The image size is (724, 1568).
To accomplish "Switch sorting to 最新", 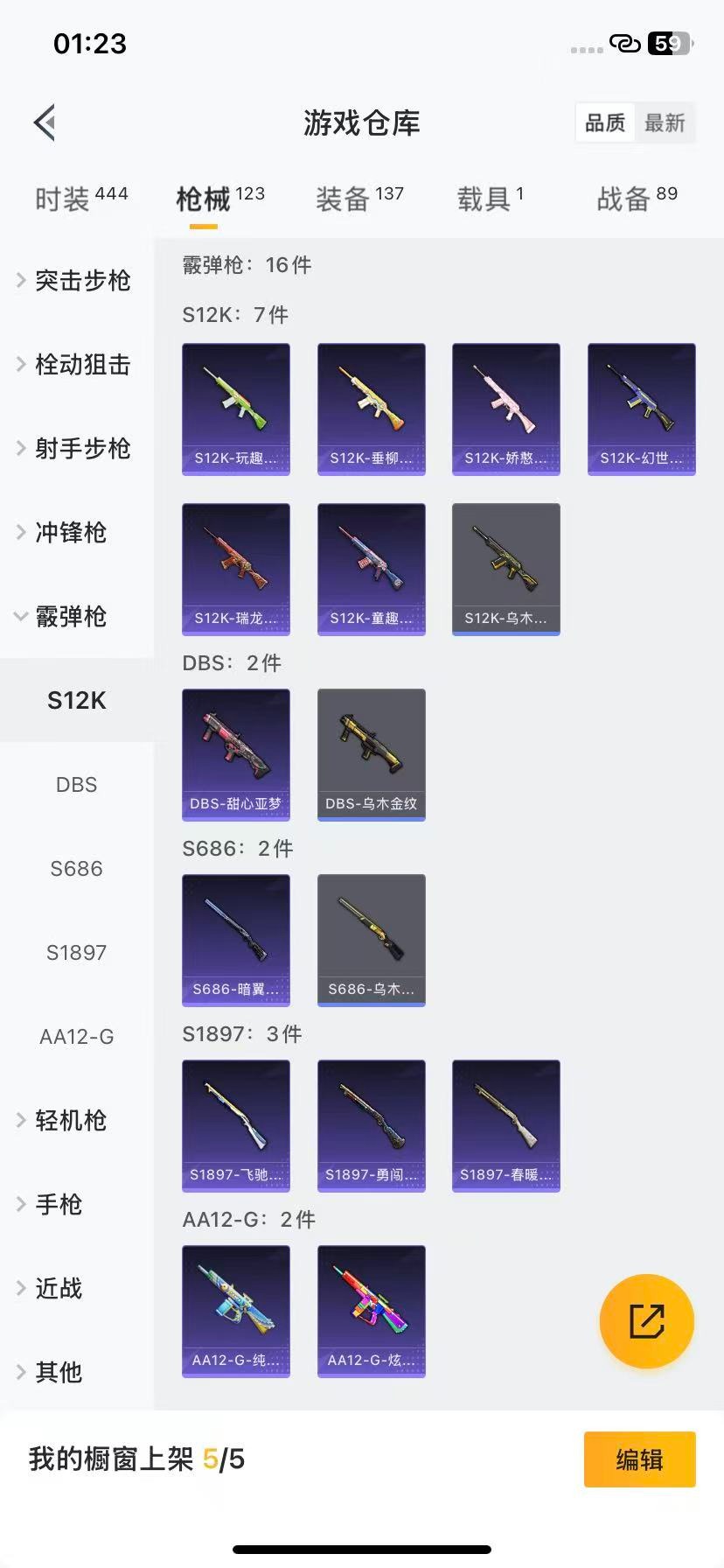I will pos(665,123).
